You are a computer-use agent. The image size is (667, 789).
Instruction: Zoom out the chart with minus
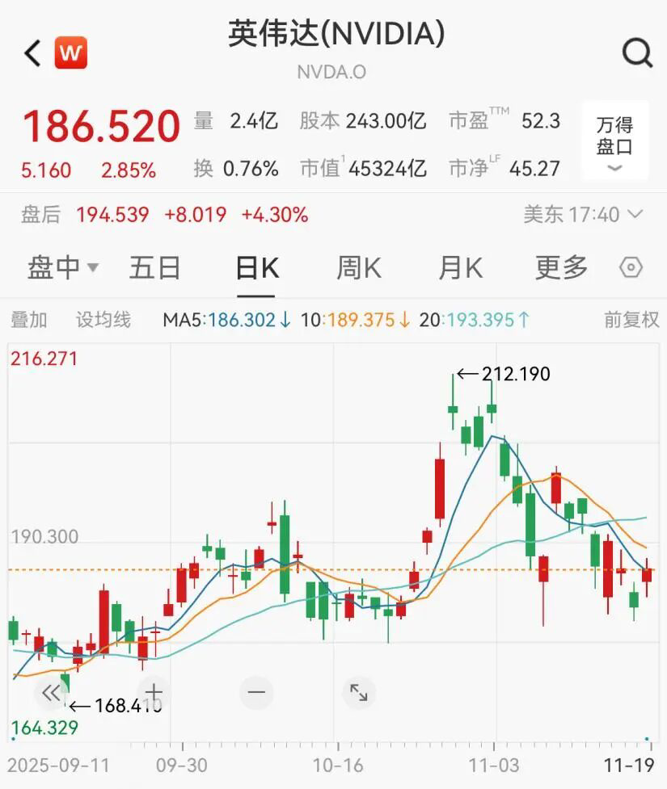point(256,691)
